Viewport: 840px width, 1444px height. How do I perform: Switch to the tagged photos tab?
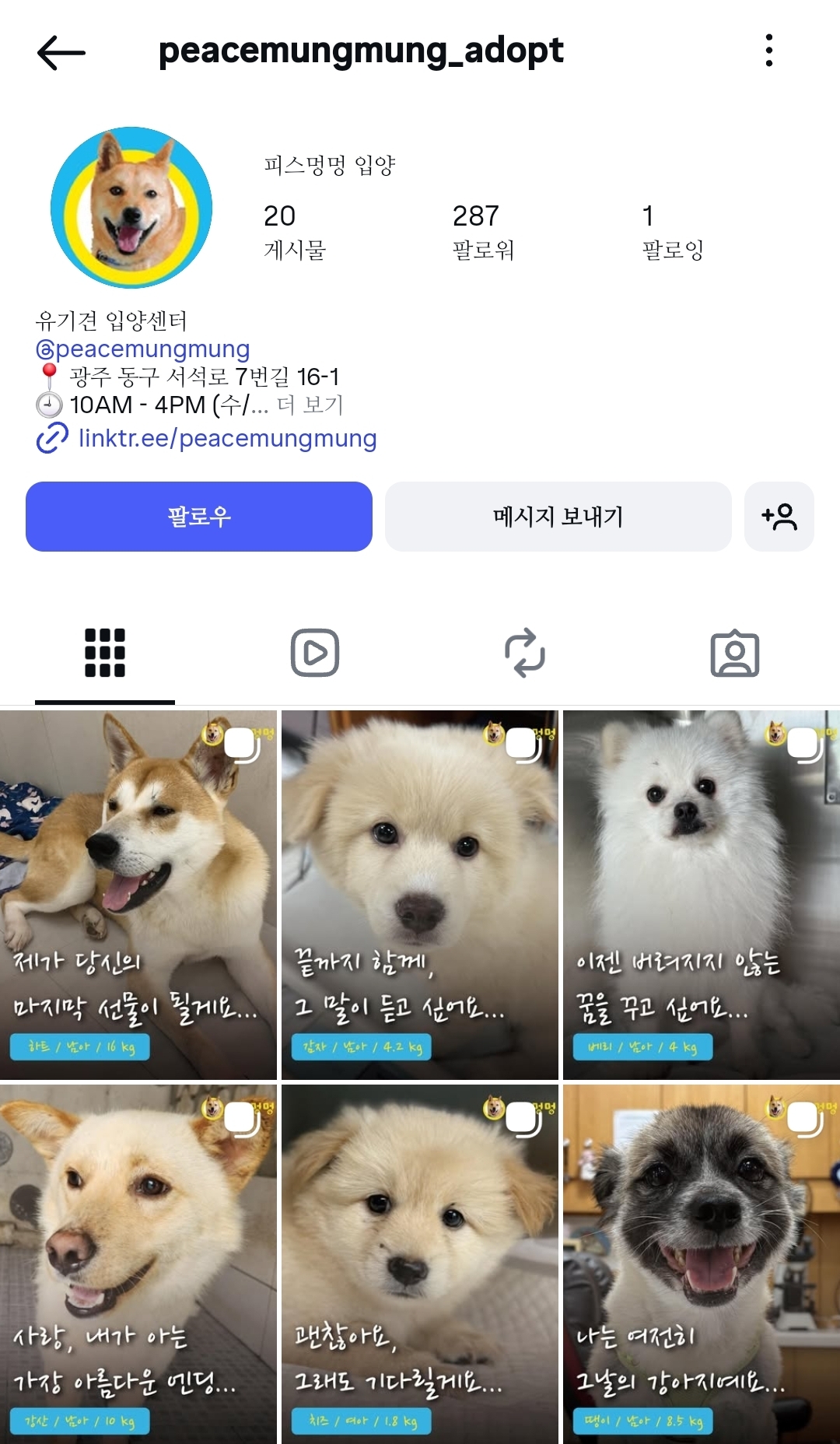734,653
